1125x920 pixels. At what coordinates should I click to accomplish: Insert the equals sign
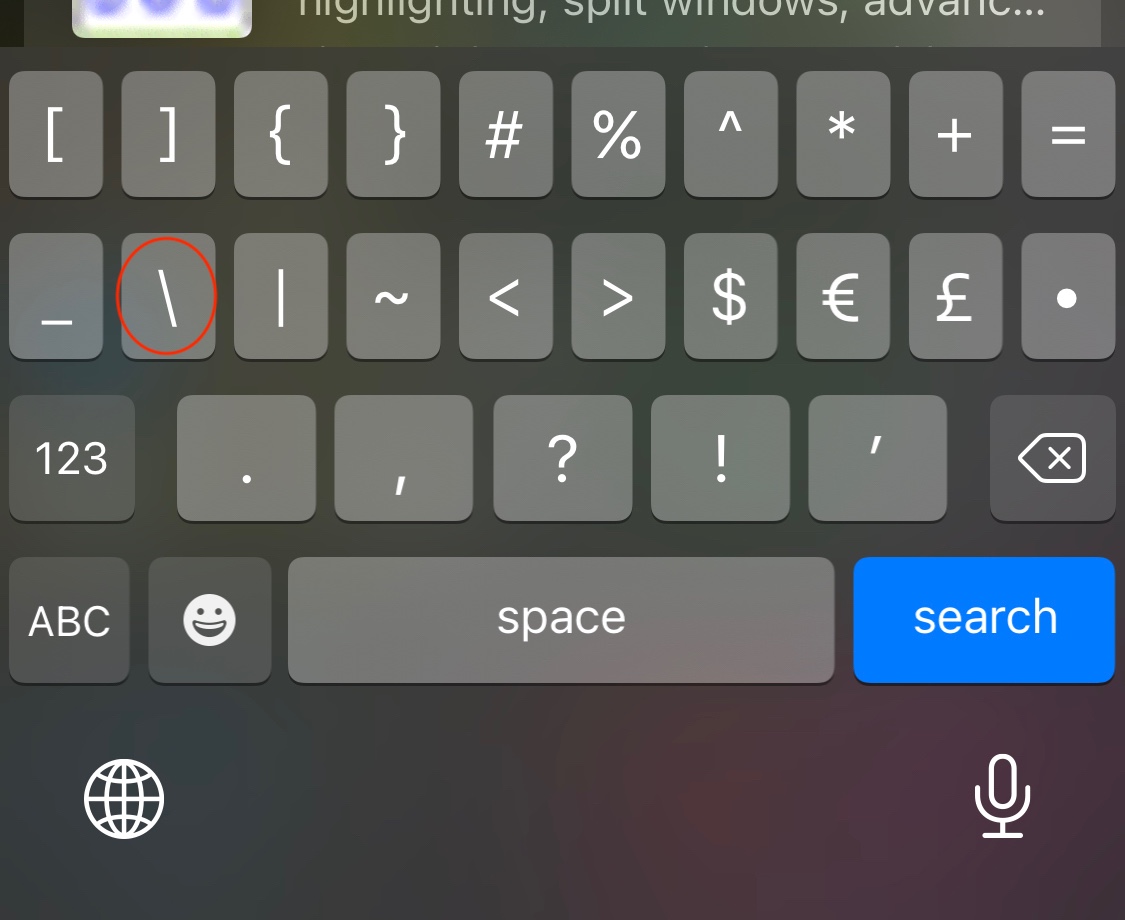click(x=1068, y=134)
